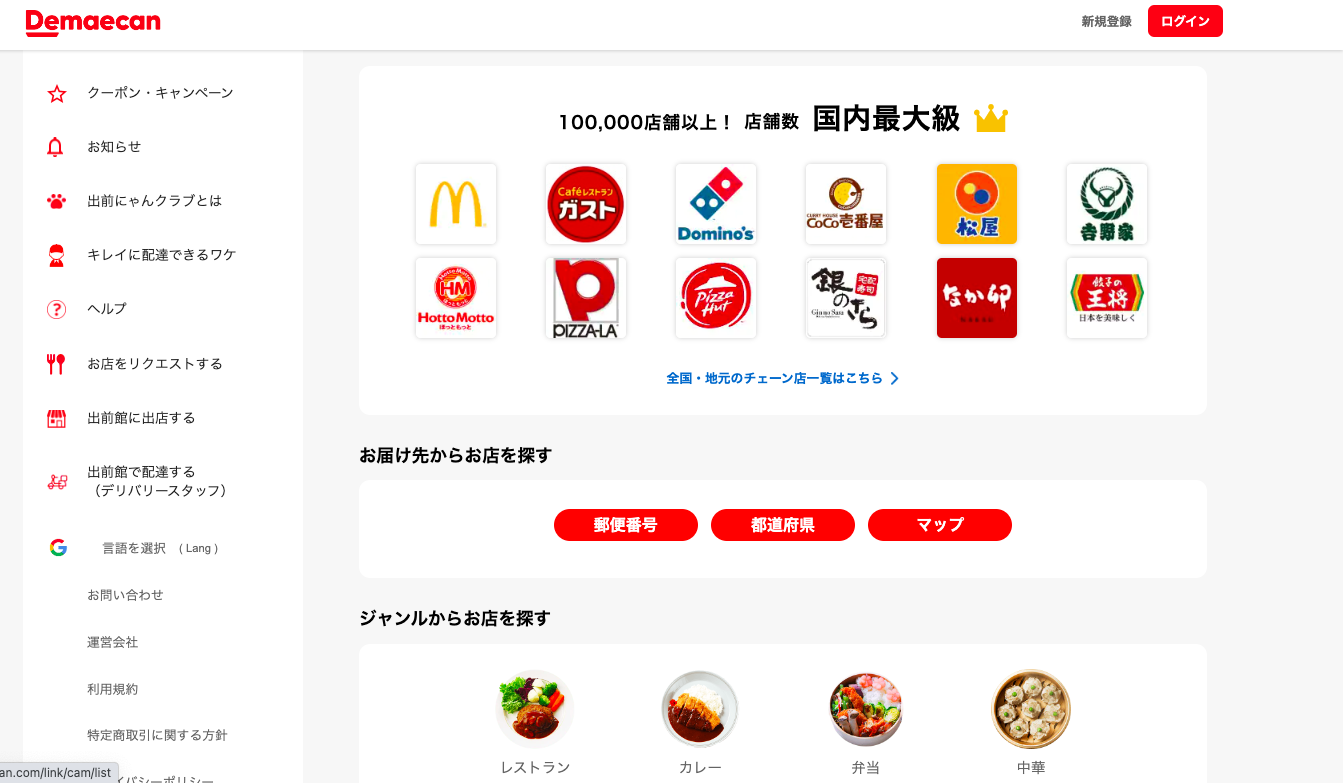Screen dimensions: 1343x783
Task: Open お知らせ notifications menu item
Action: (x=114, y=147)
